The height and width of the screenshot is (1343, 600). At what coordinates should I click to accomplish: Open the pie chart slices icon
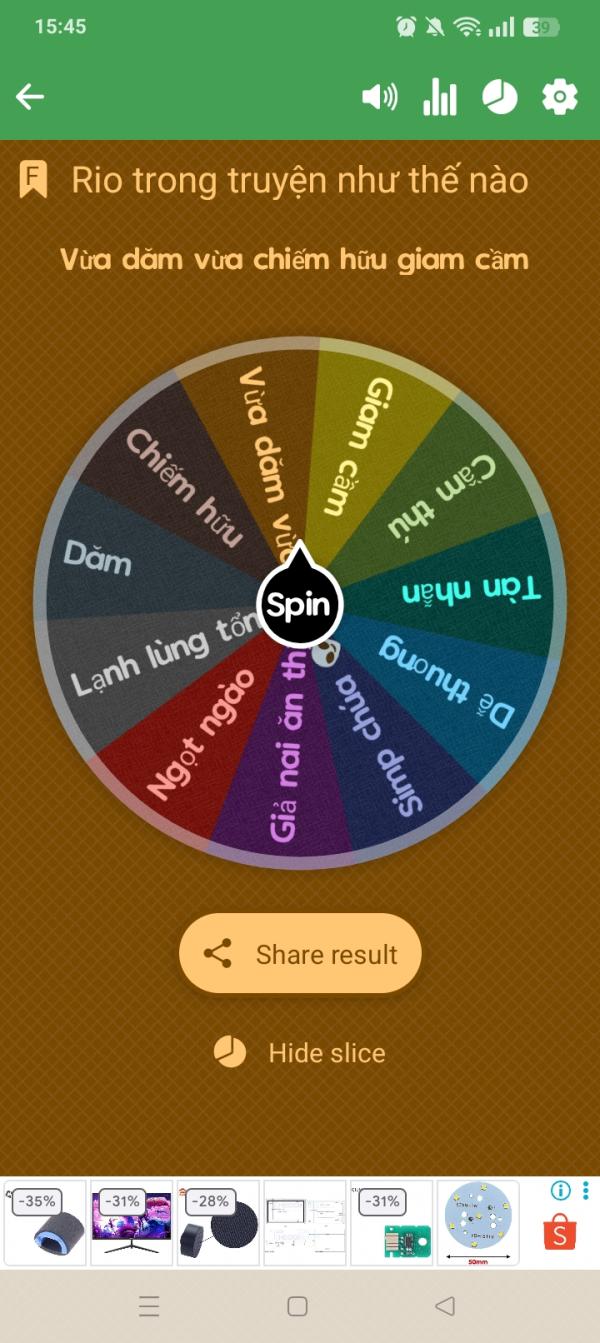click(500, 97)
